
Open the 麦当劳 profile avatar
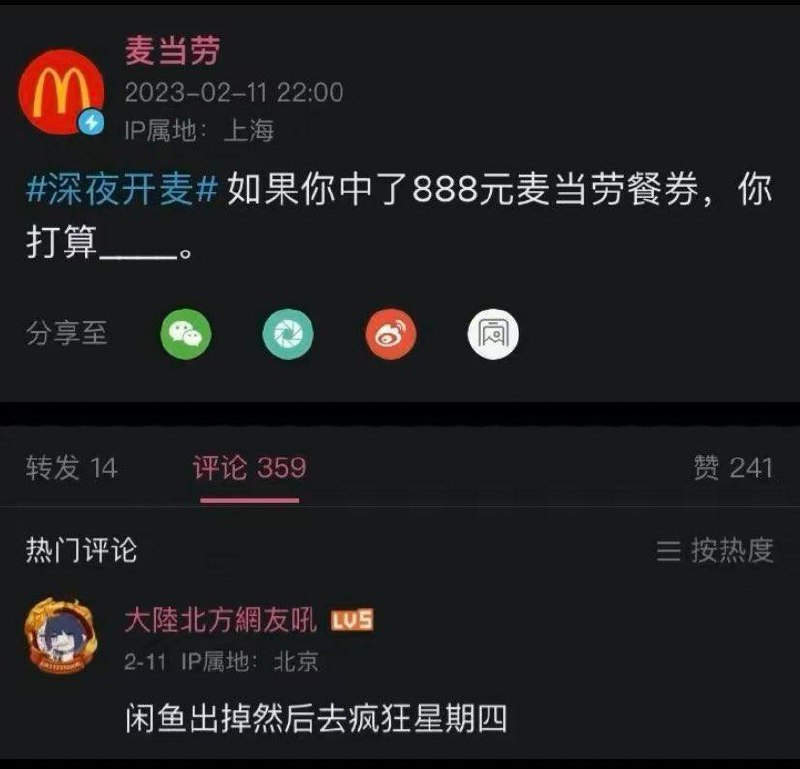tap(61, 92)
